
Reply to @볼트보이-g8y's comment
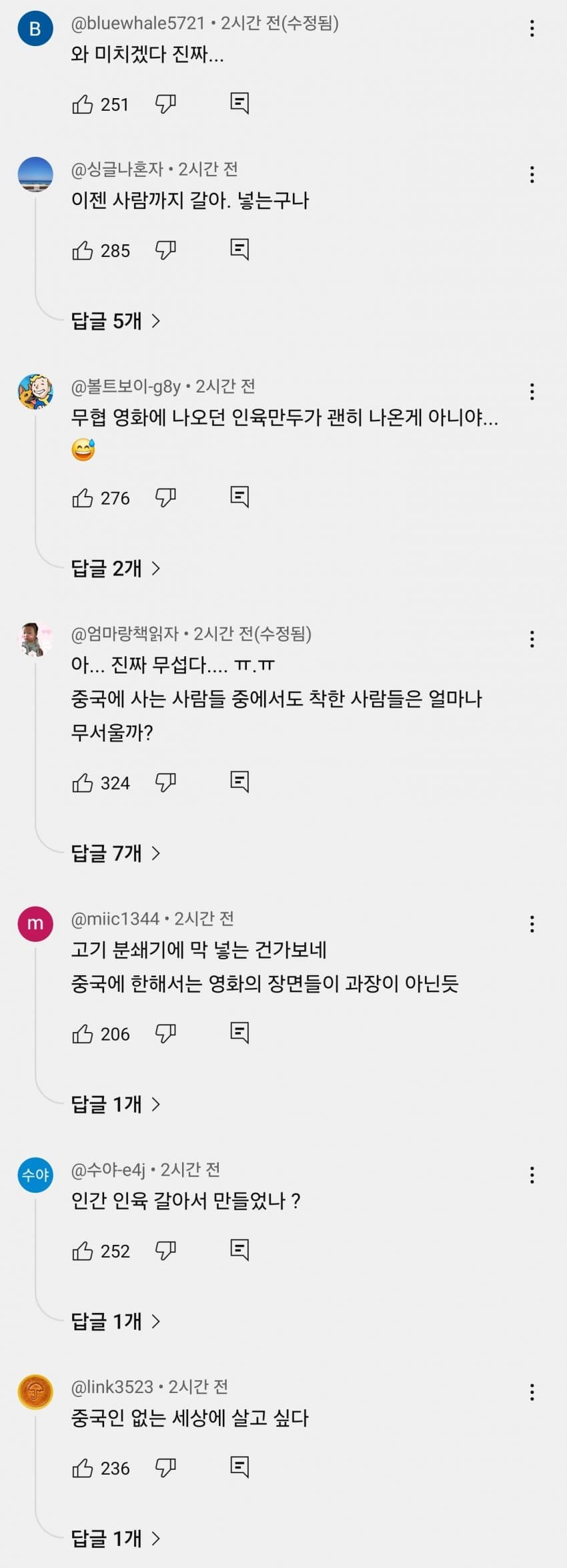[x=239, y=497]
